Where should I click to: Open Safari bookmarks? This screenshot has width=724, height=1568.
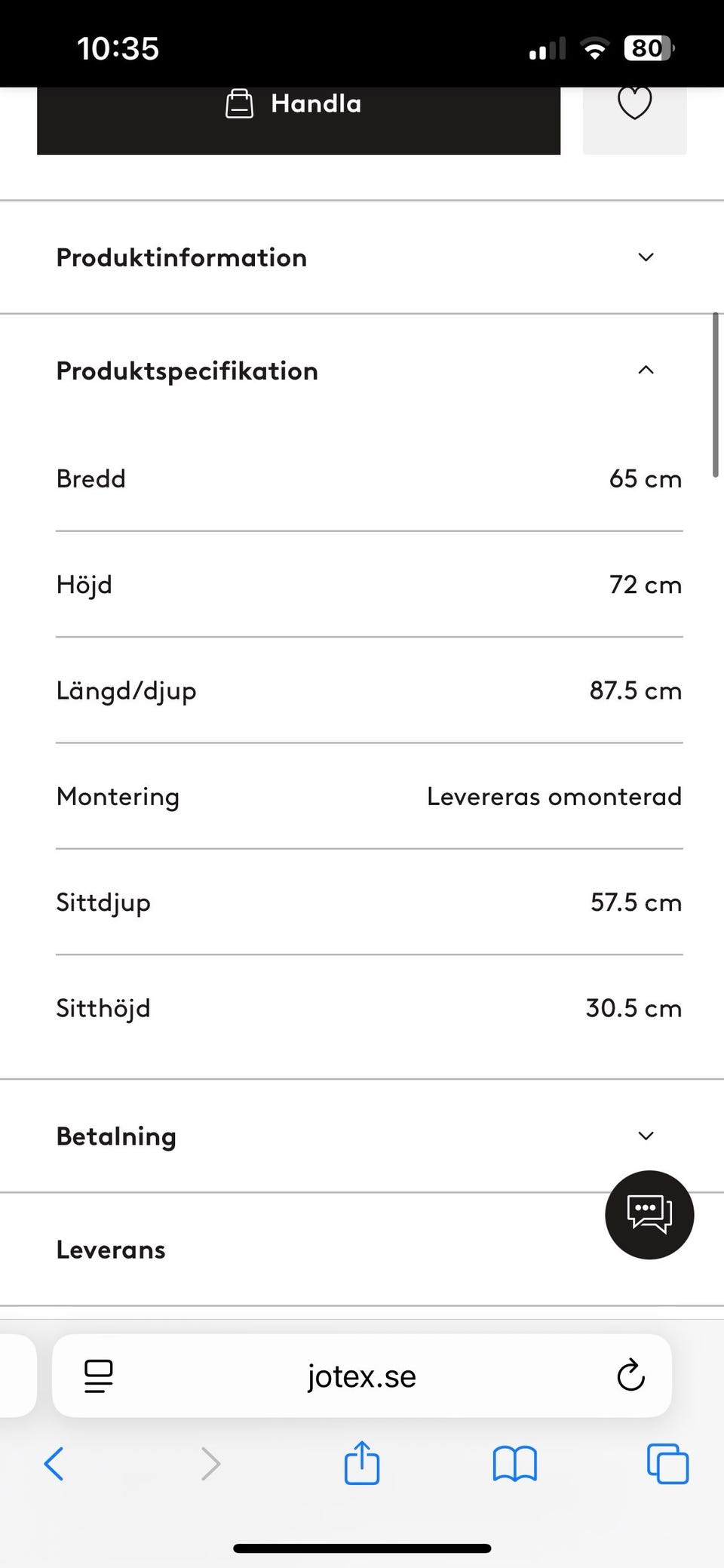(514, 1464)
